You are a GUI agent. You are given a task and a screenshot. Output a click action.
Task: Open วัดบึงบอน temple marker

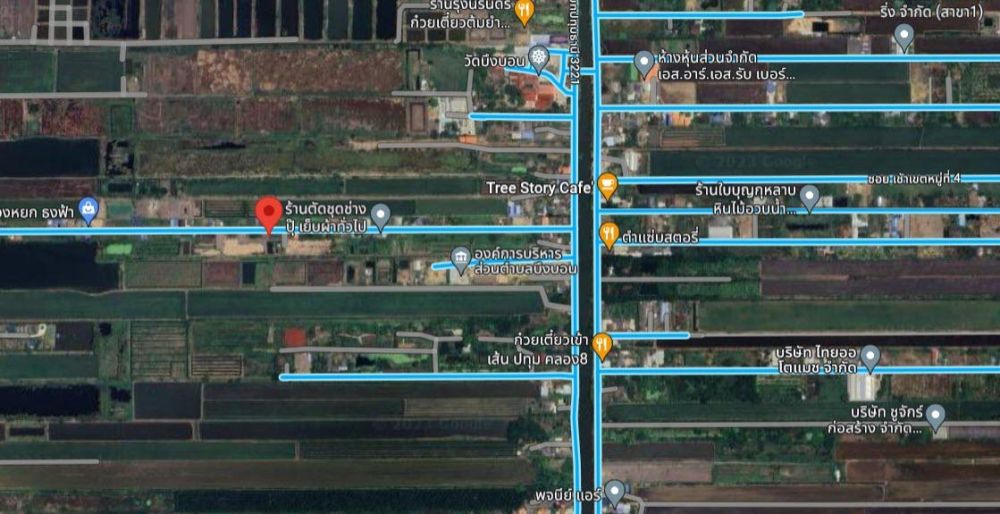click(x=539, y=58)
